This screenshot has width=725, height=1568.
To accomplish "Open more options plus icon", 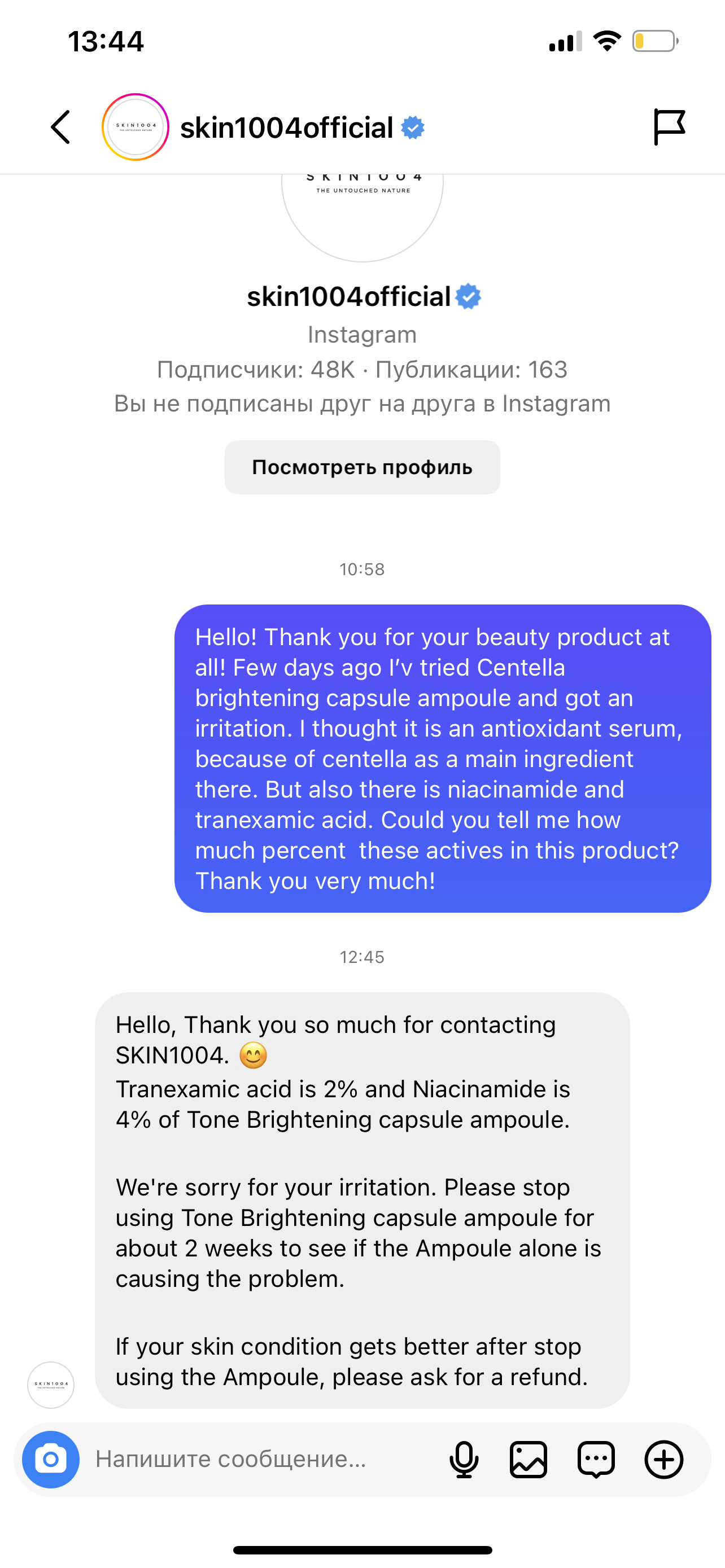I will 663,1459.
